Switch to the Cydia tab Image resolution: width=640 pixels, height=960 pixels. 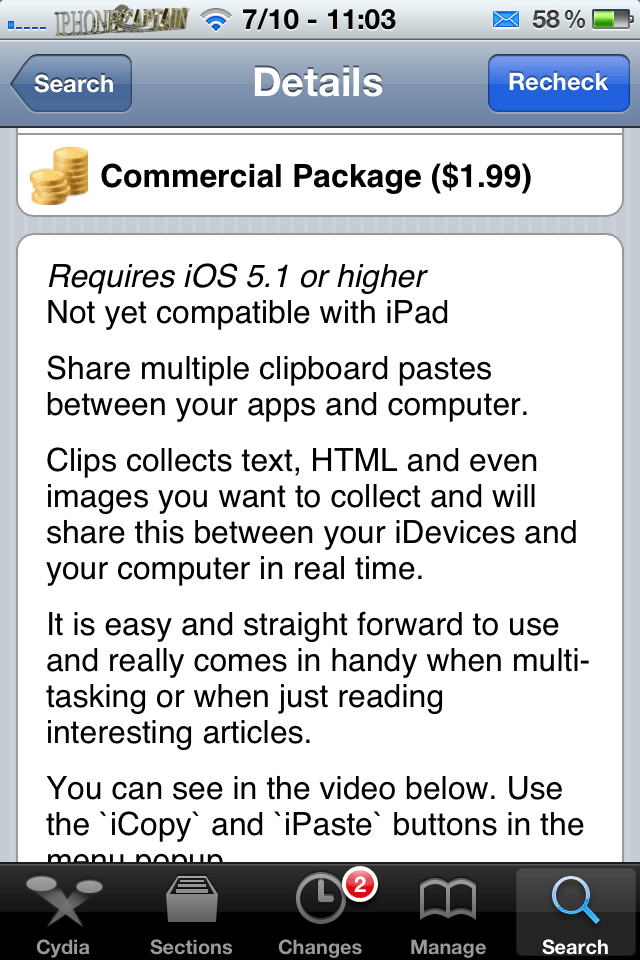pos(63,913)
